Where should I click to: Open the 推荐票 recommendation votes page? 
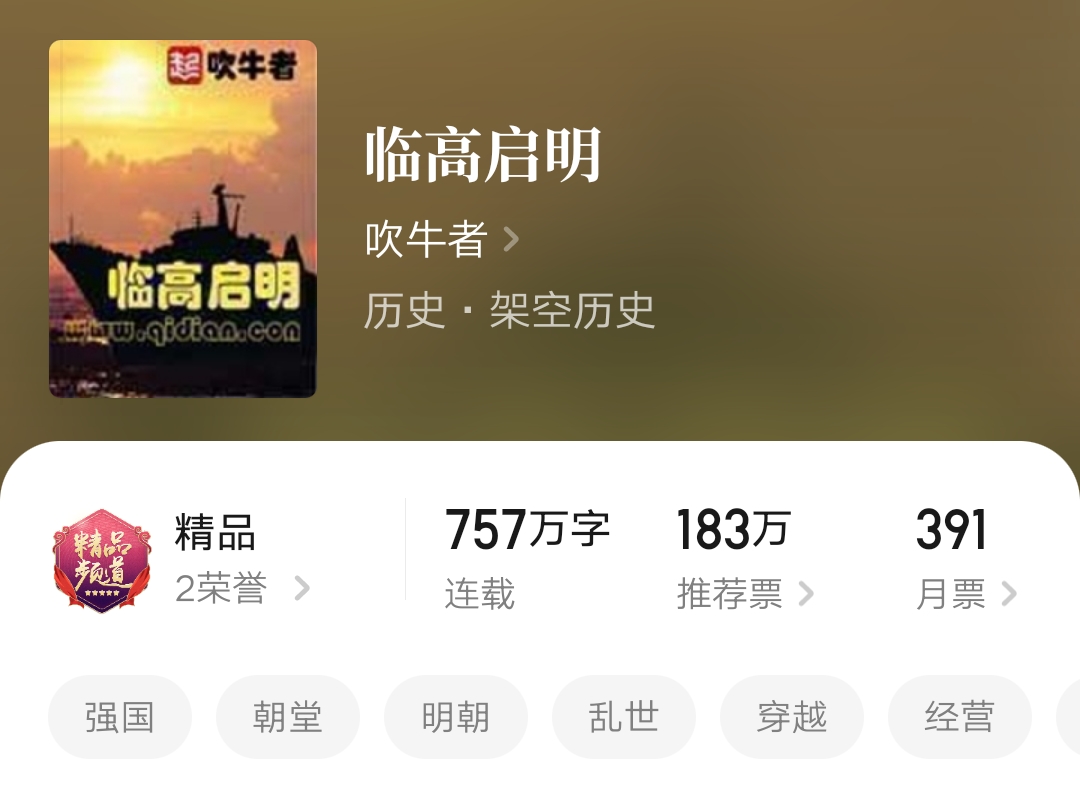745,594
